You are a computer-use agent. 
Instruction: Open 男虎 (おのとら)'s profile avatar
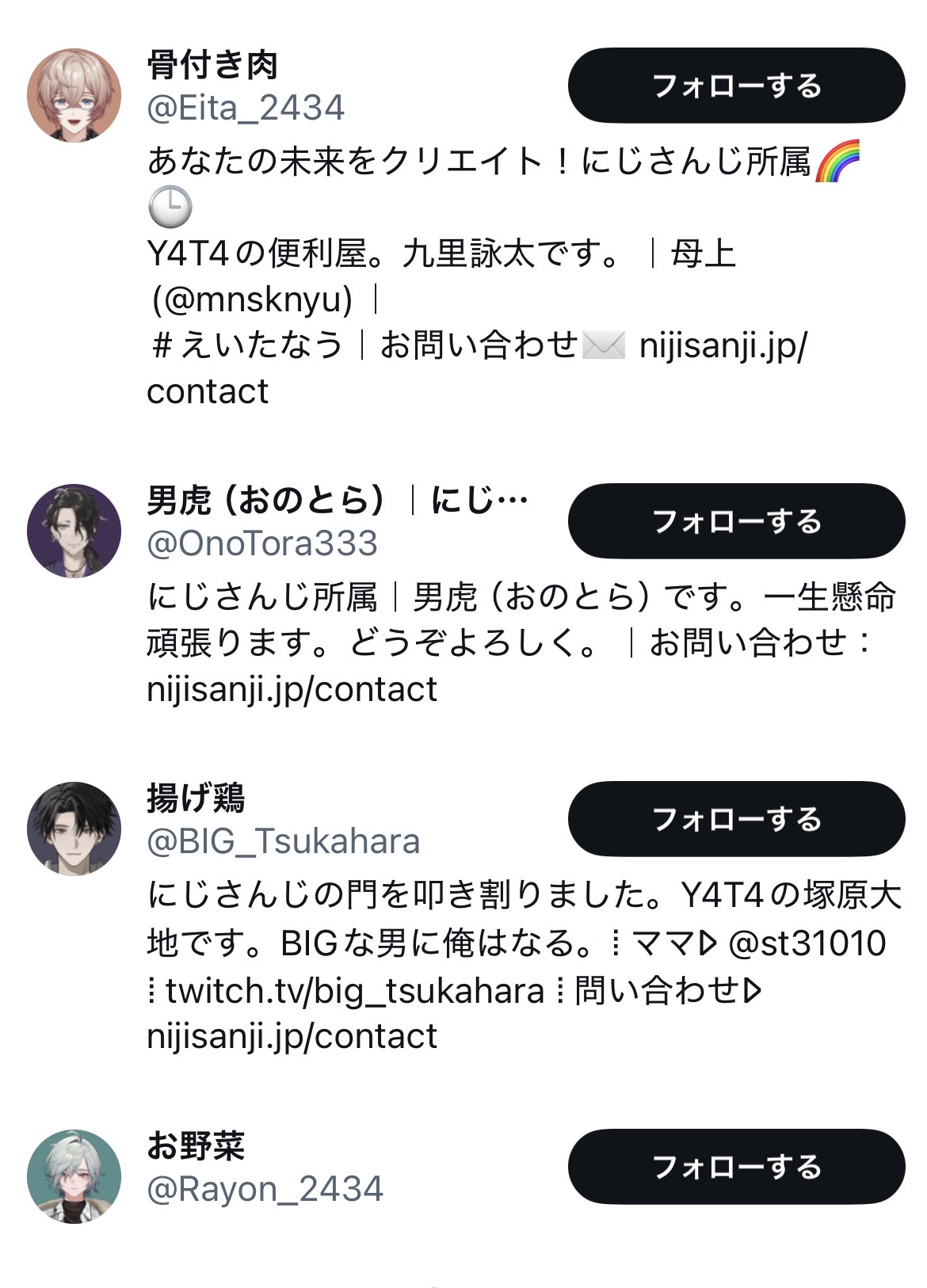click(74, 531)
